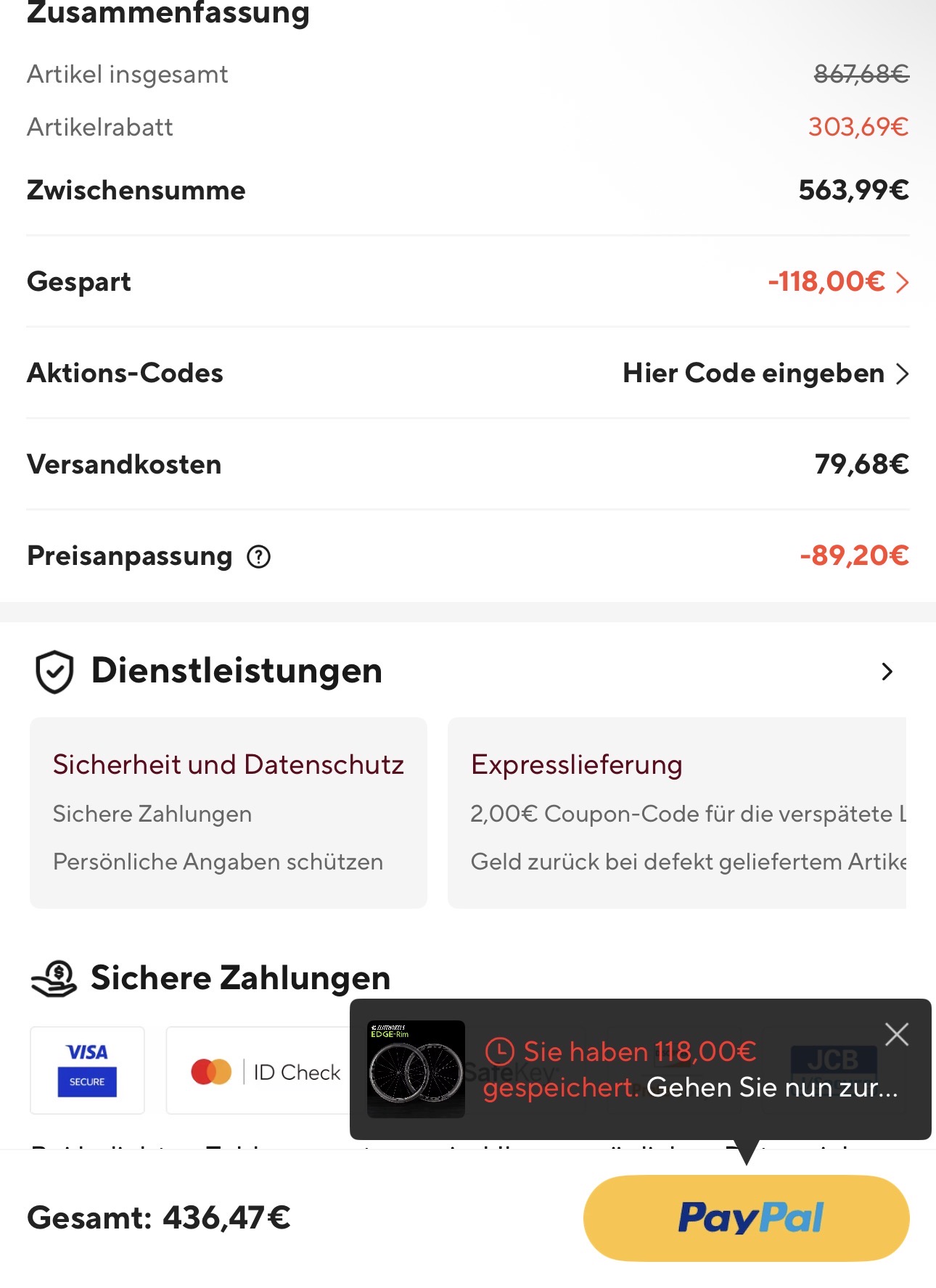Viewport: 936px width, 1288px height.
Task: Open the Expresslieferung card
Action: (676, 812)
